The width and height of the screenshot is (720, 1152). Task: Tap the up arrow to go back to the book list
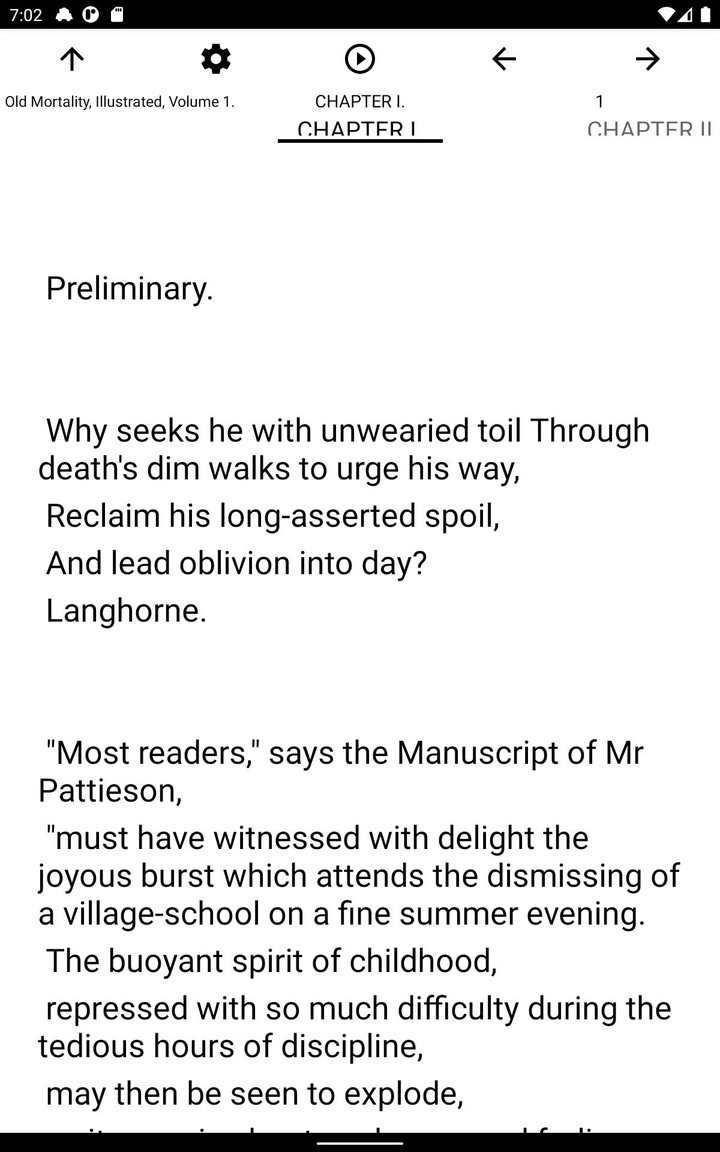click(x=72, y=59)
